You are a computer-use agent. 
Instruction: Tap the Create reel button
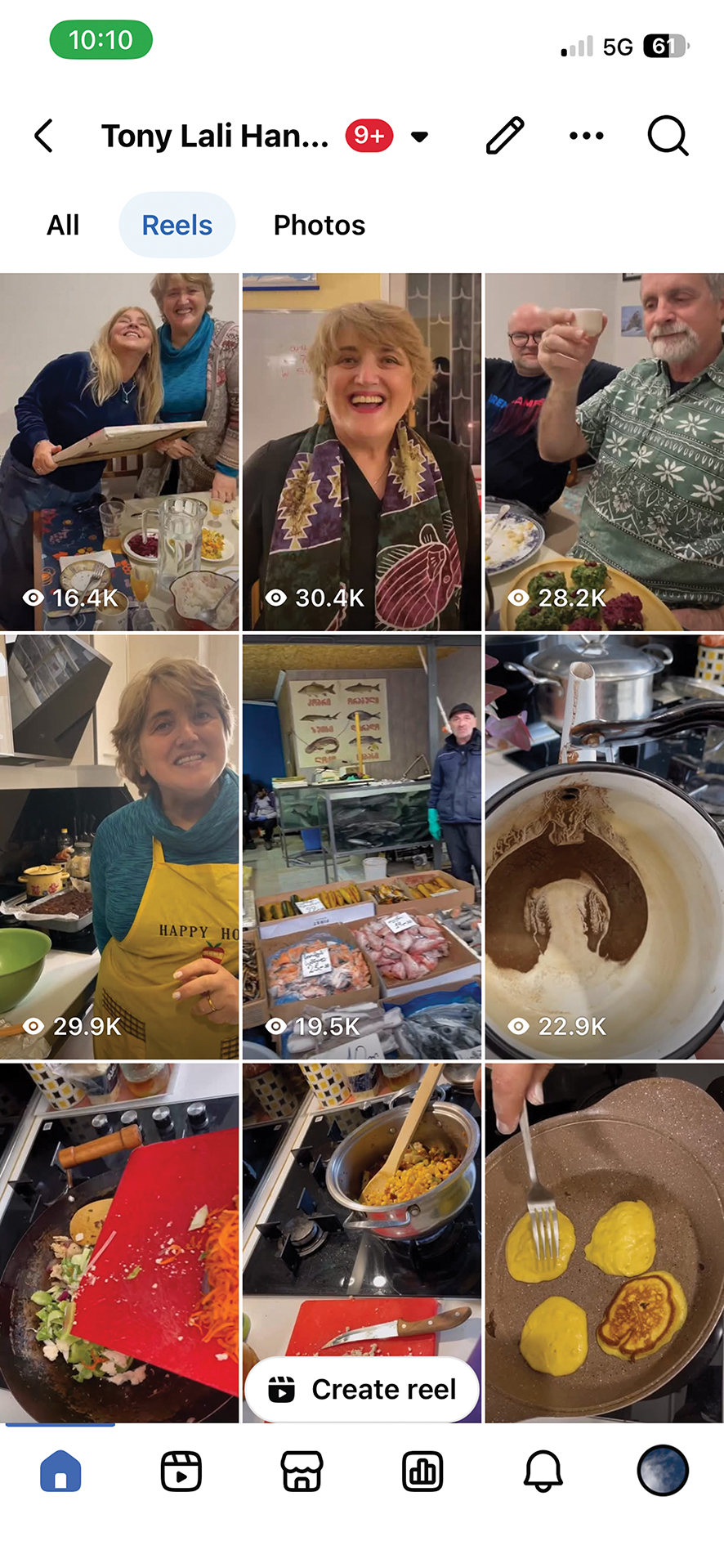[362, 1389]
